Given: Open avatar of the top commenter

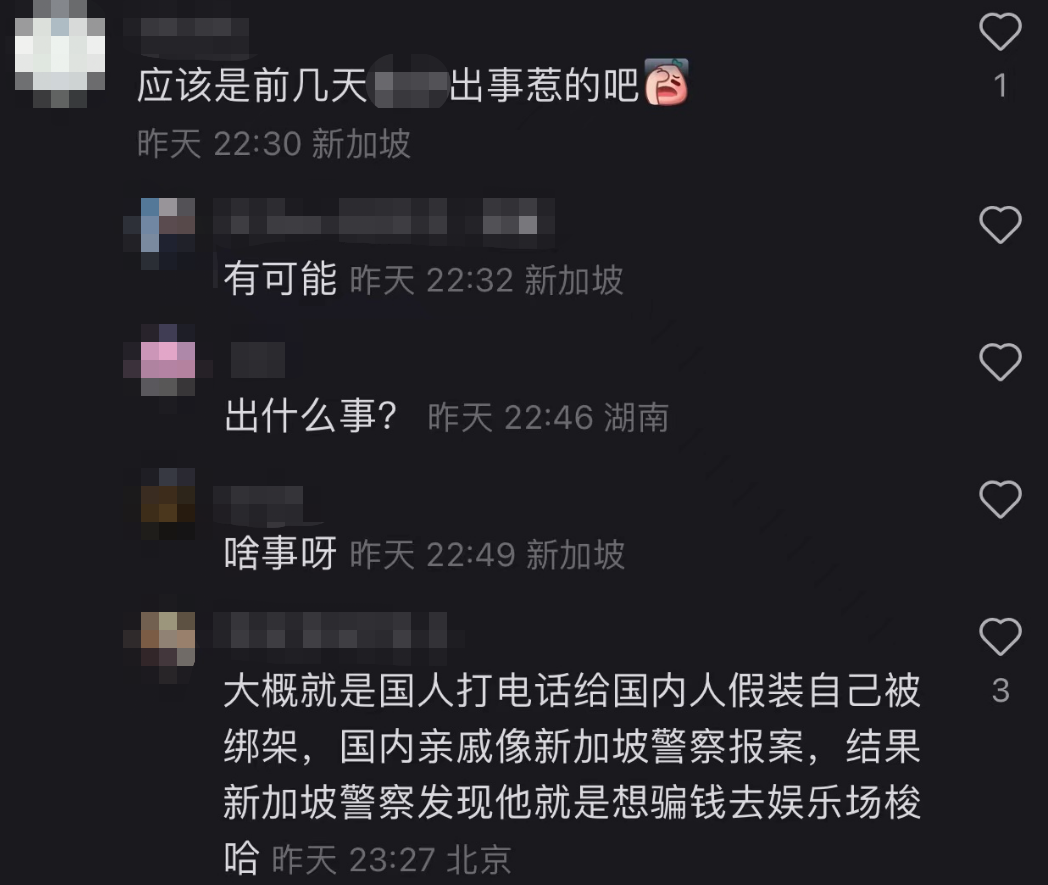Looking at the screenshot, I should pos(62,50).
